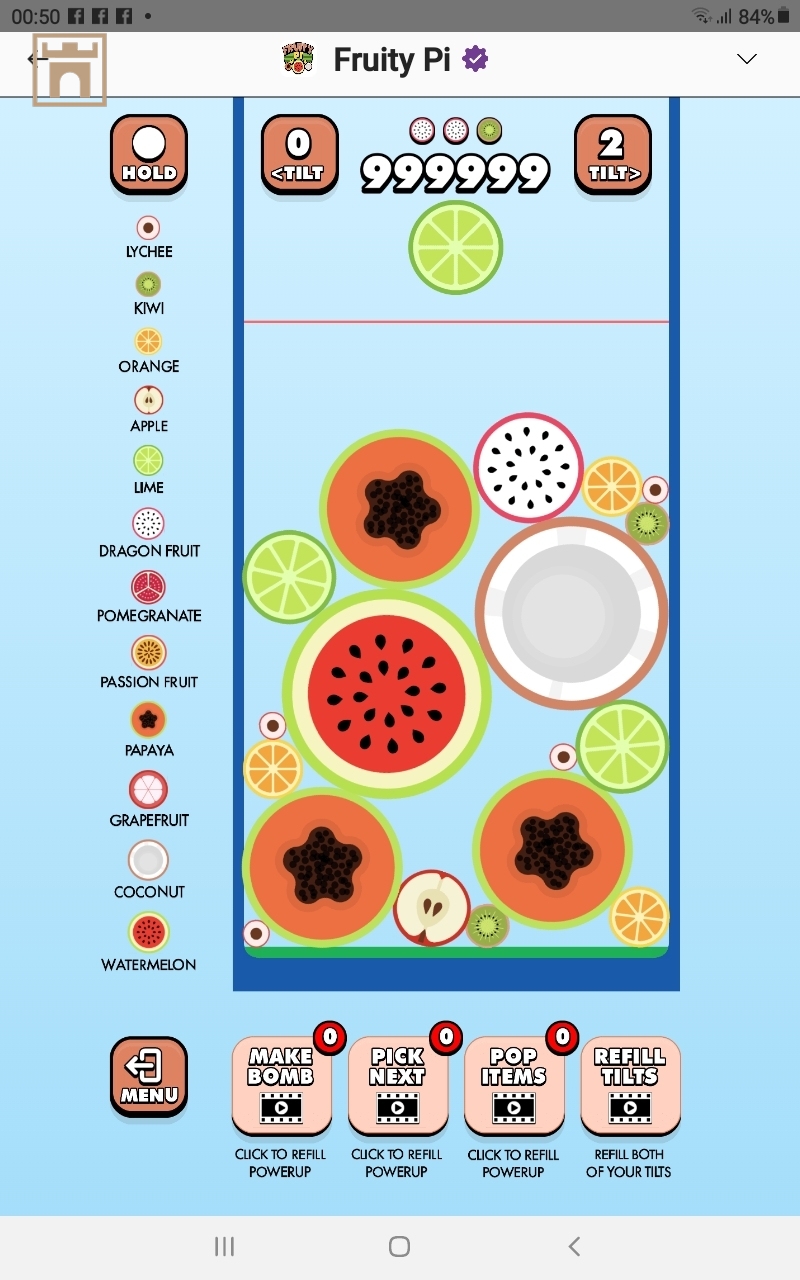This screenshot has height=1280, width=800.
Task: Open recent apps from the navigation bar
Action: [225, 1246]
